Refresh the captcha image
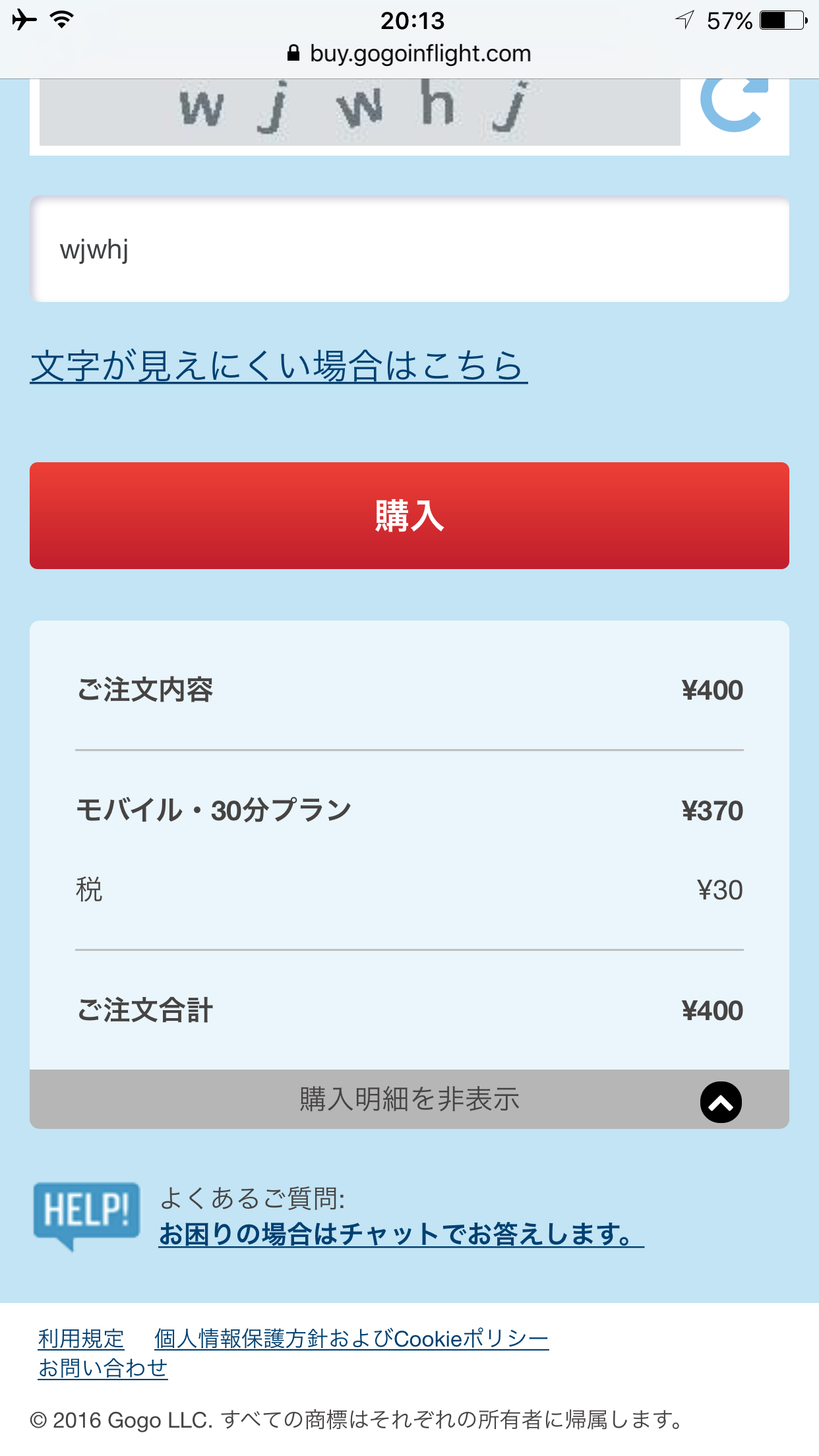This screenshot has height=1456, width=819. [x=734, y=106]
